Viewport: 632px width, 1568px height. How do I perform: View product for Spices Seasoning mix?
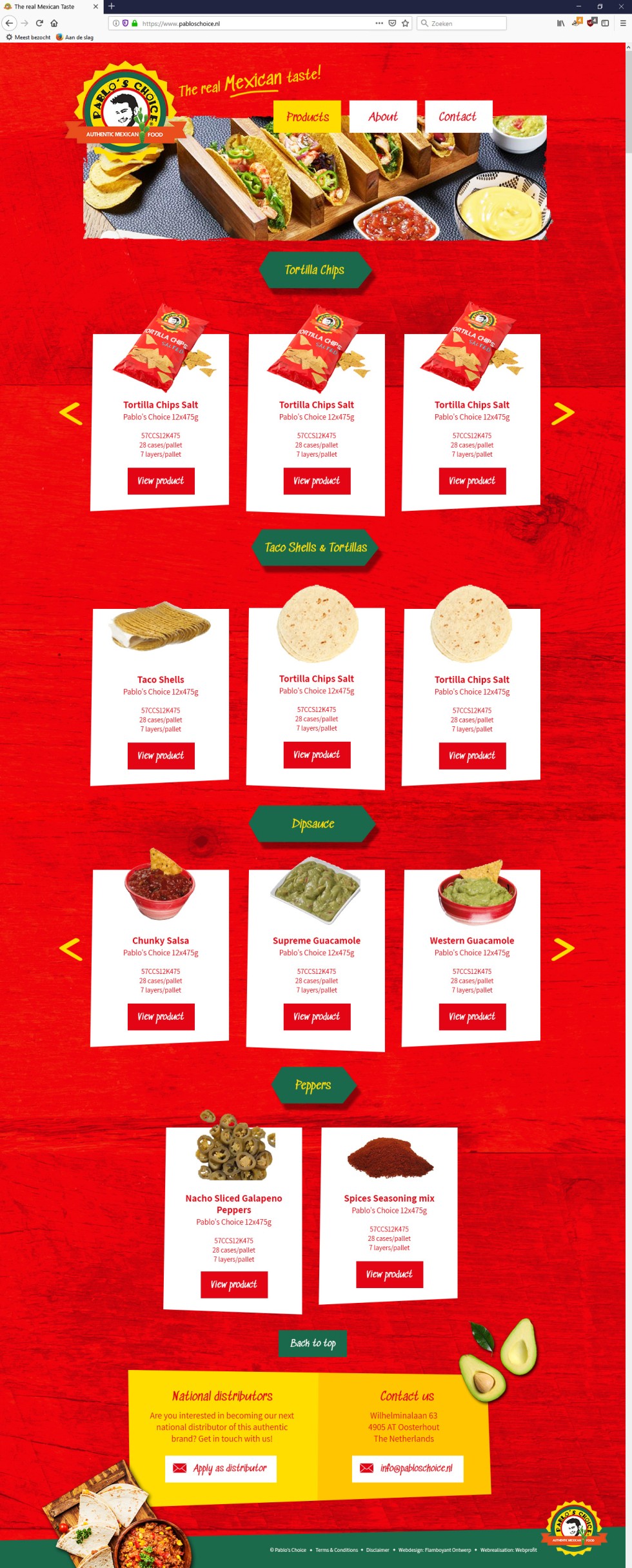tap(390, 1274)
